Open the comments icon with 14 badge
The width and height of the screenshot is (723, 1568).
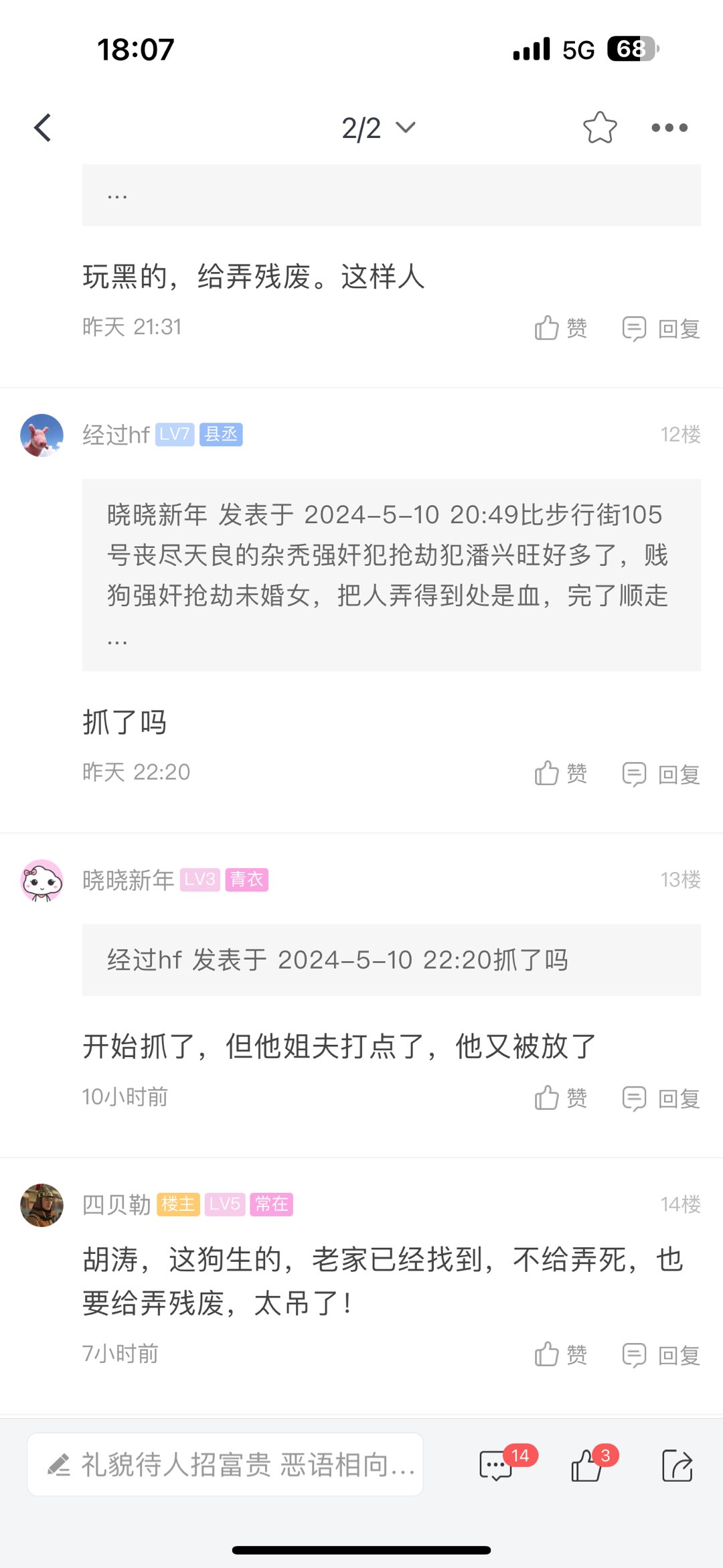coord(497,1466)
